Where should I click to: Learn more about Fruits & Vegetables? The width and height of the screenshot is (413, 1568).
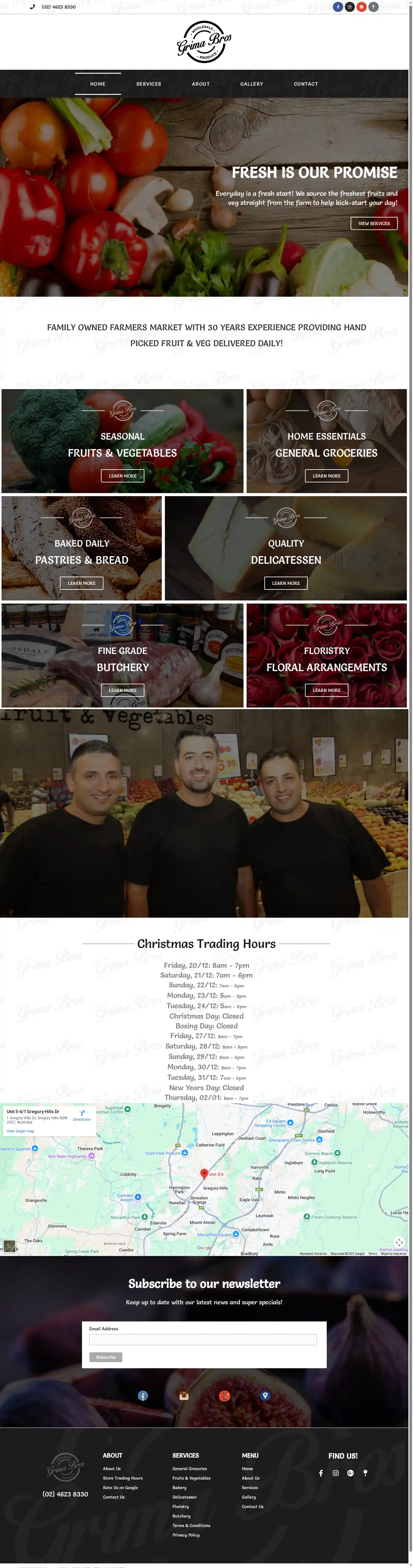pos(122,475)
